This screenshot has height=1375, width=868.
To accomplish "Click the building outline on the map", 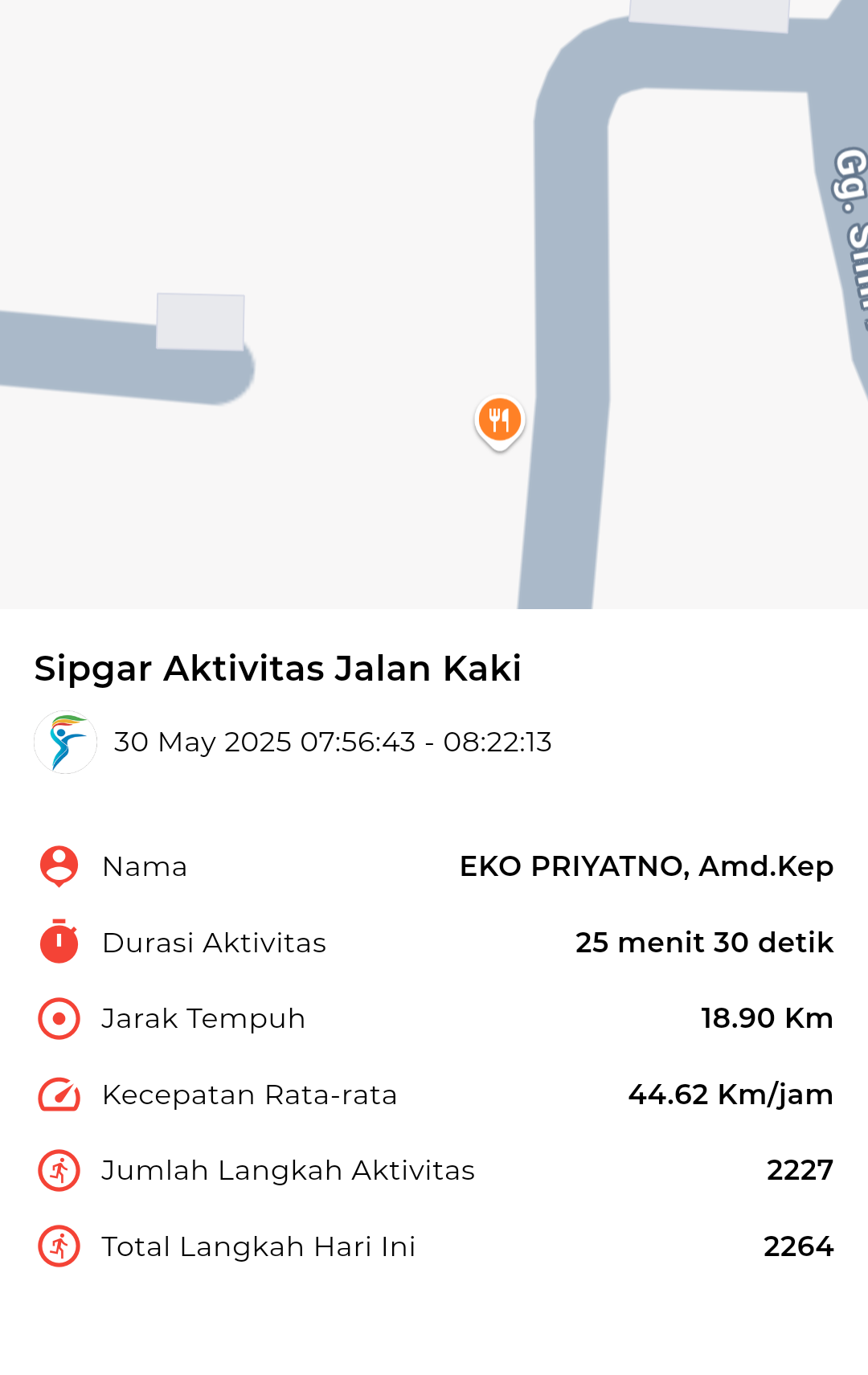I will 200,320.
